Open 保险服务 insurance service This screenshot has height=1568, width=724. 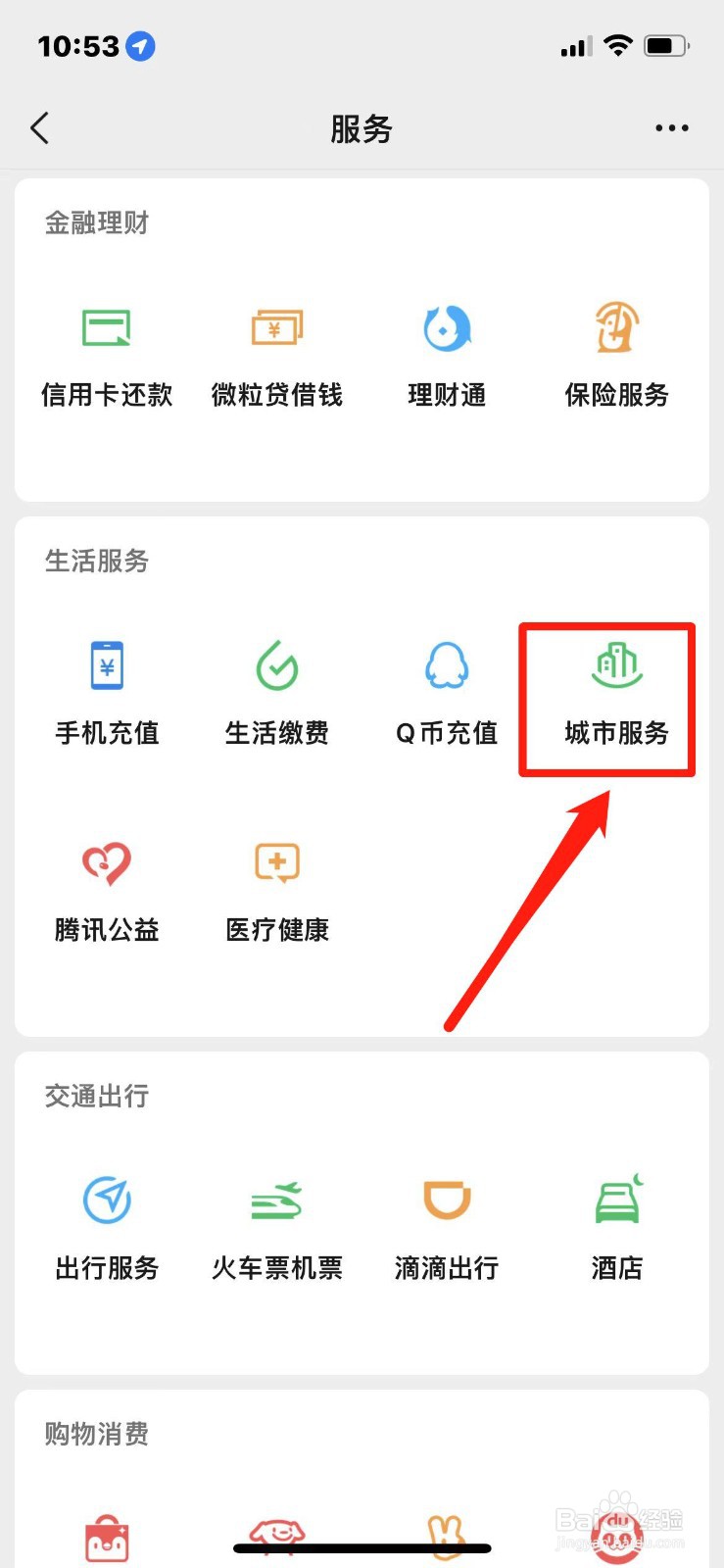point(615,358)
